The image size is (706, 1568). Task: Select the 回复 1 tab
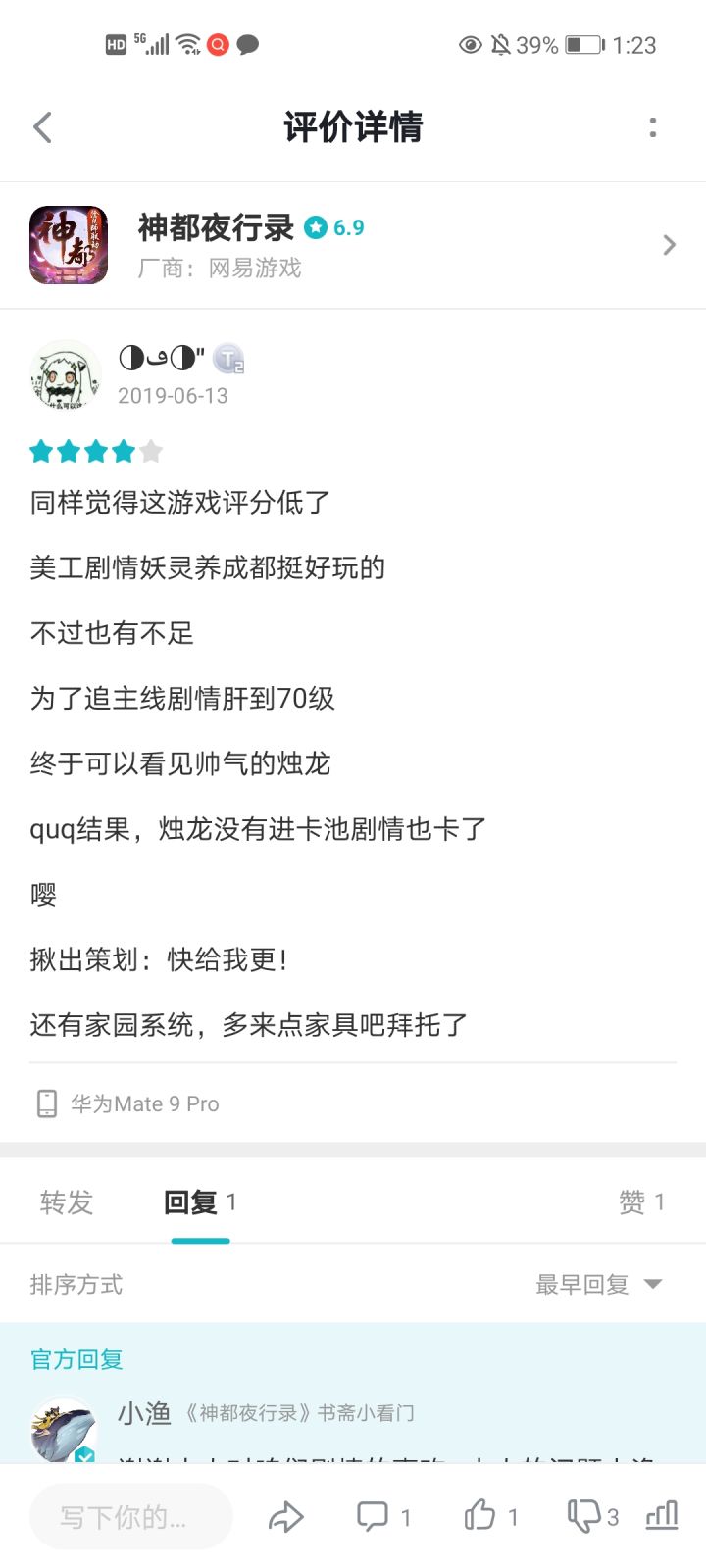(200, 1200)
